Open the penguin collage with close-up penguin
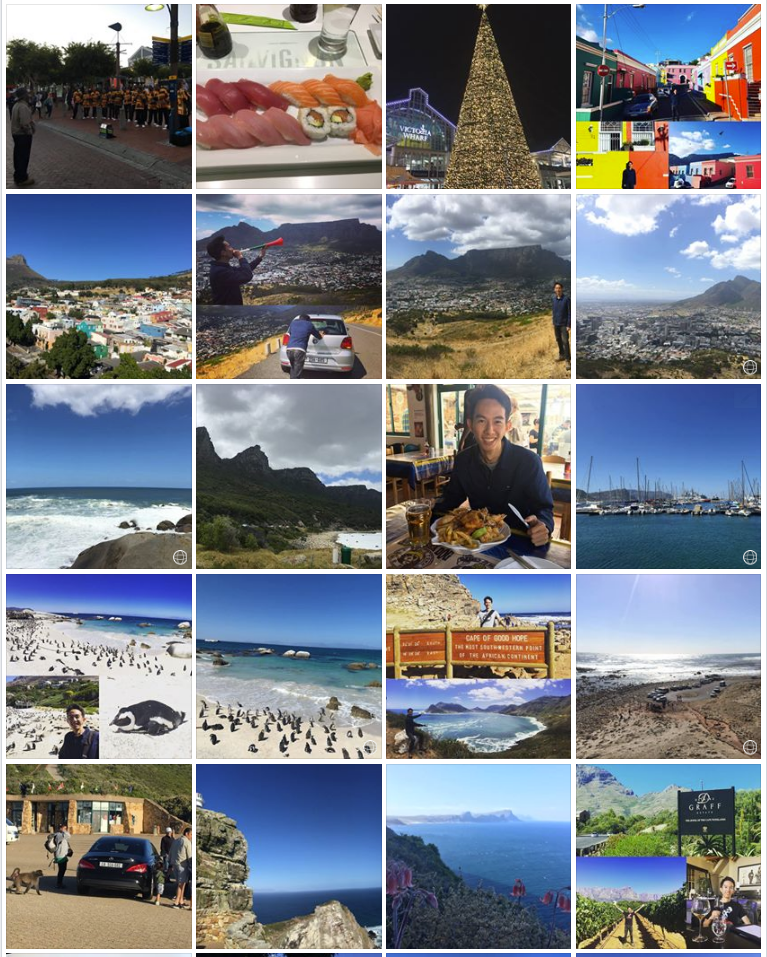 pyautogui.click(x=98, y=666)
